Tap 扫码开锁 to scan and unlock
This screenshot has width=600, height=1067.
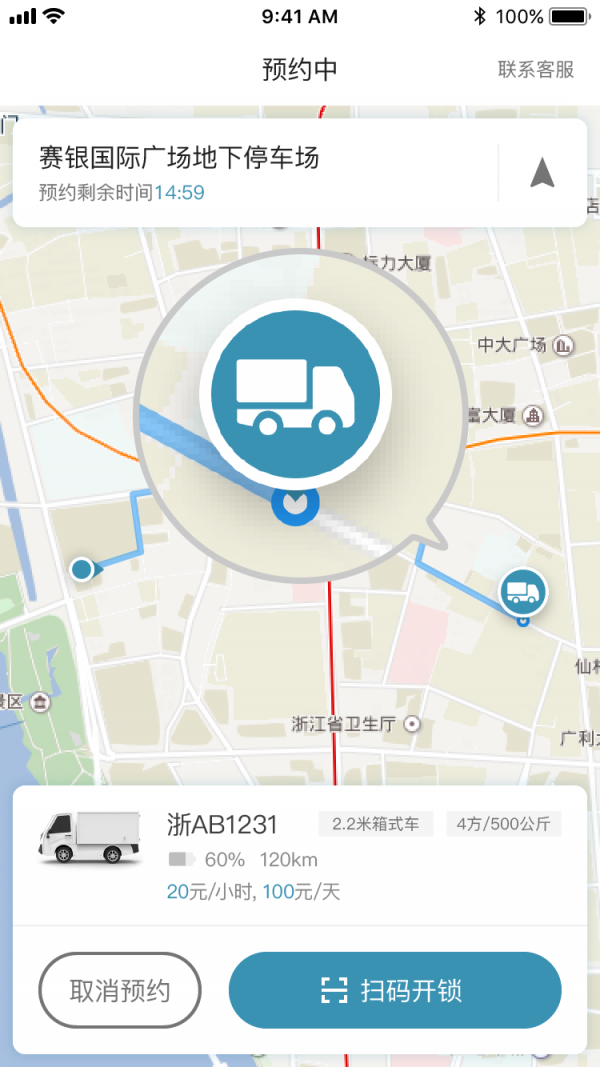tap(395, 991)
